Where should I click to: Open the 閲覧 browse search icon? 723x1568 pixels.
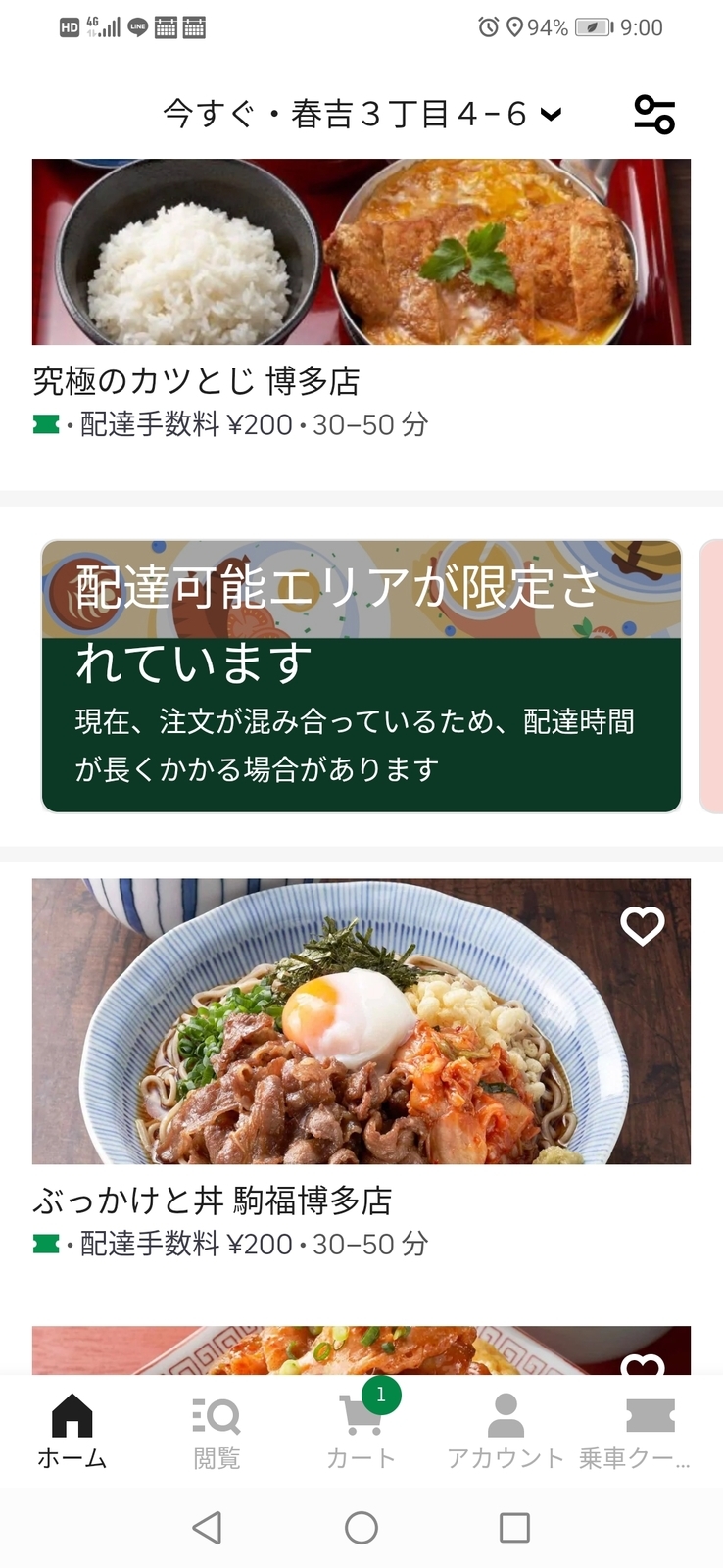tap(217, 1414)
